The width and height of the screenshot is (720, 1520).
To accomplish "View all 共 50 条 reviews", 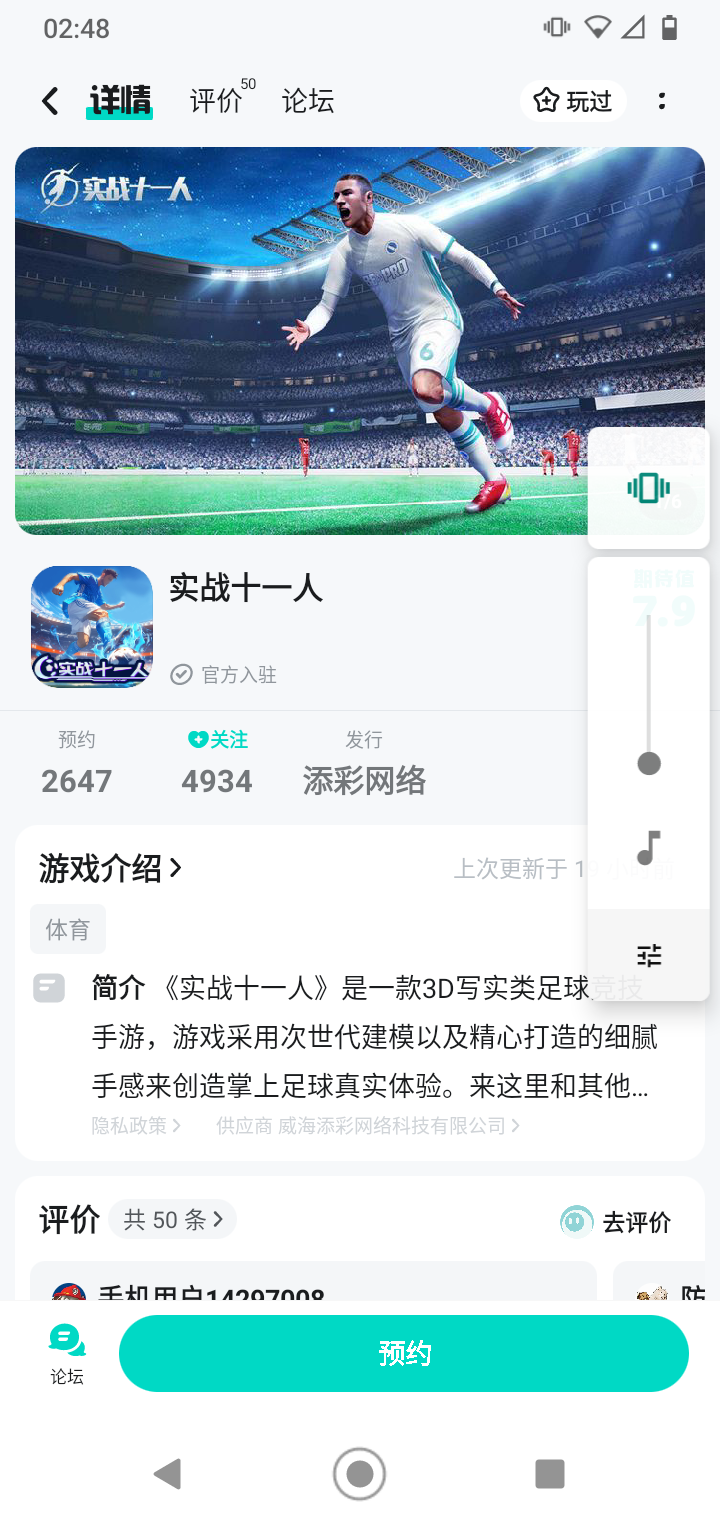I will click(x=172, y=1220).
